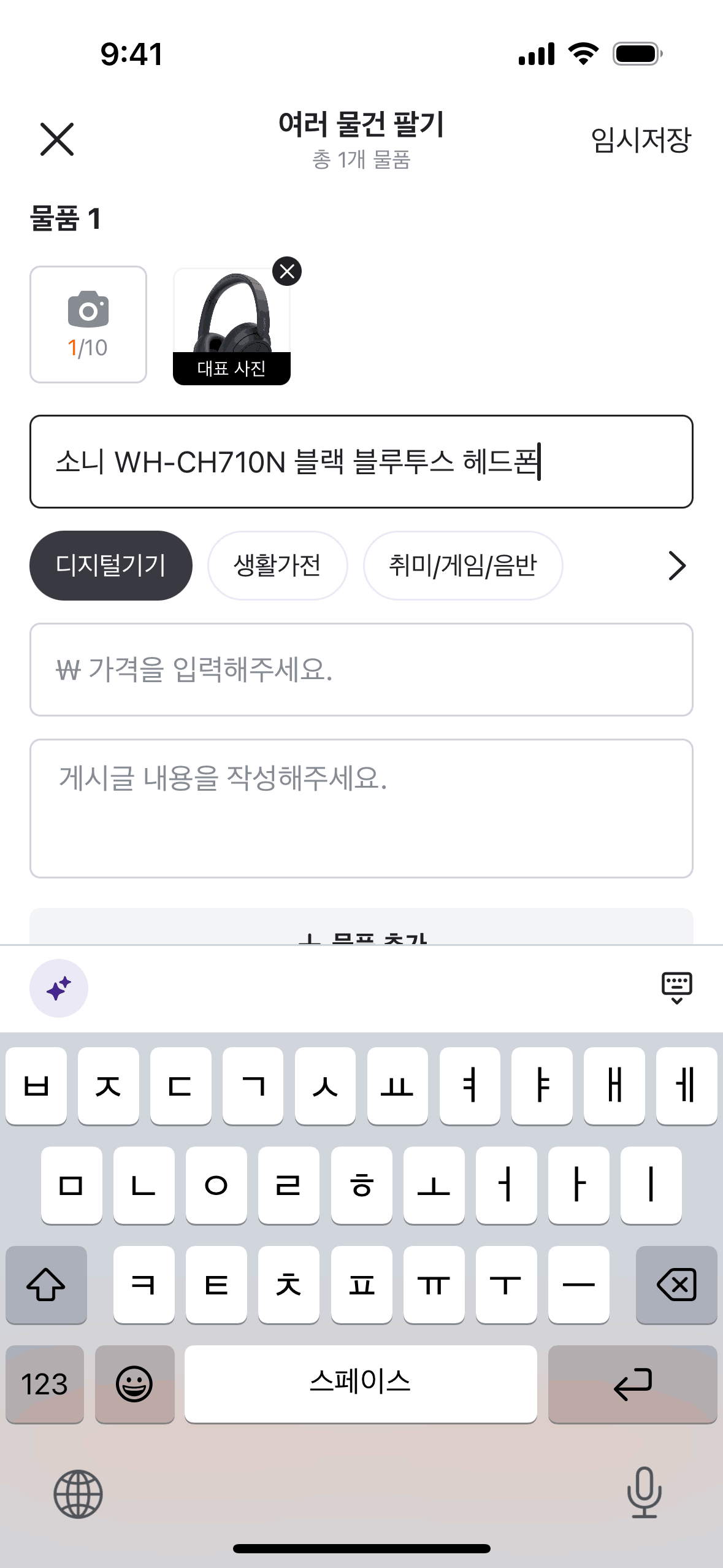This screenshot has width=723, height=1568.
Task: Add a photo with the camera button
Action: pyautogui.click(x=88, y=325)
